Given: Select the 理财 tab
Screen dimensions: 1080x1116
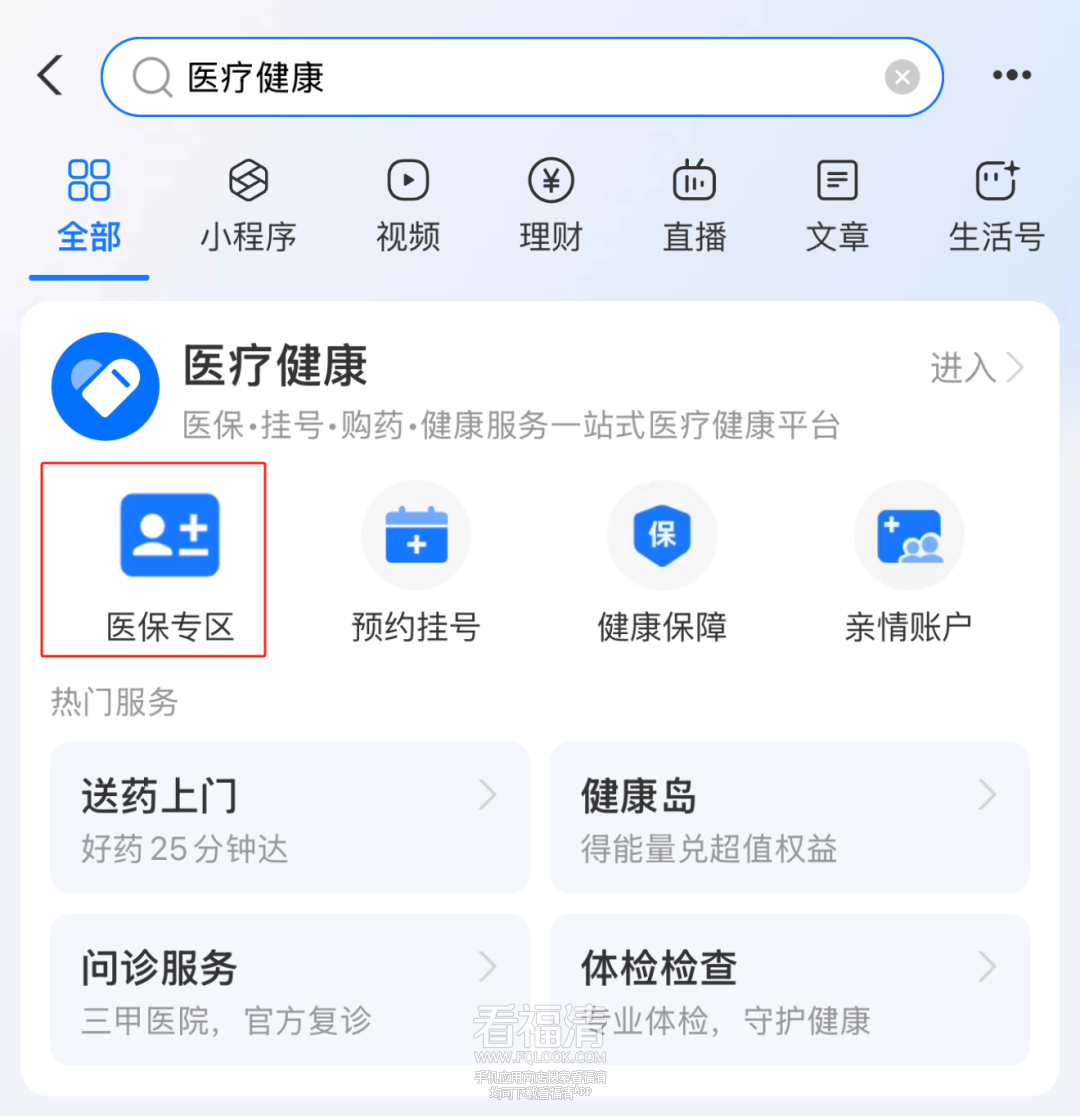Looking at the screenshot, I should click(x=551, y=206).
